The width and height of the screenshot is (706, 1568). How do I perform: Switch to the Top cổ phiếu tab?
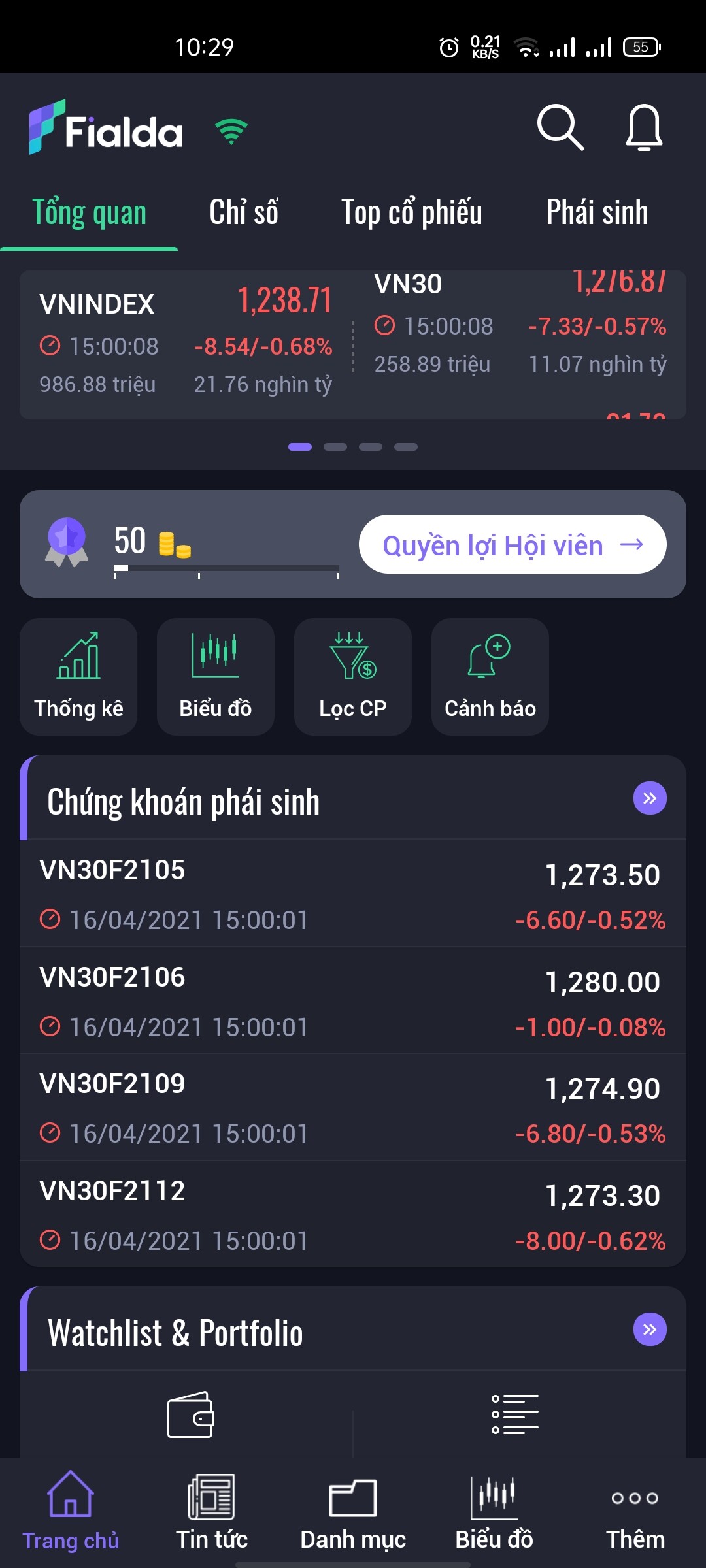(x=411, y=213)
